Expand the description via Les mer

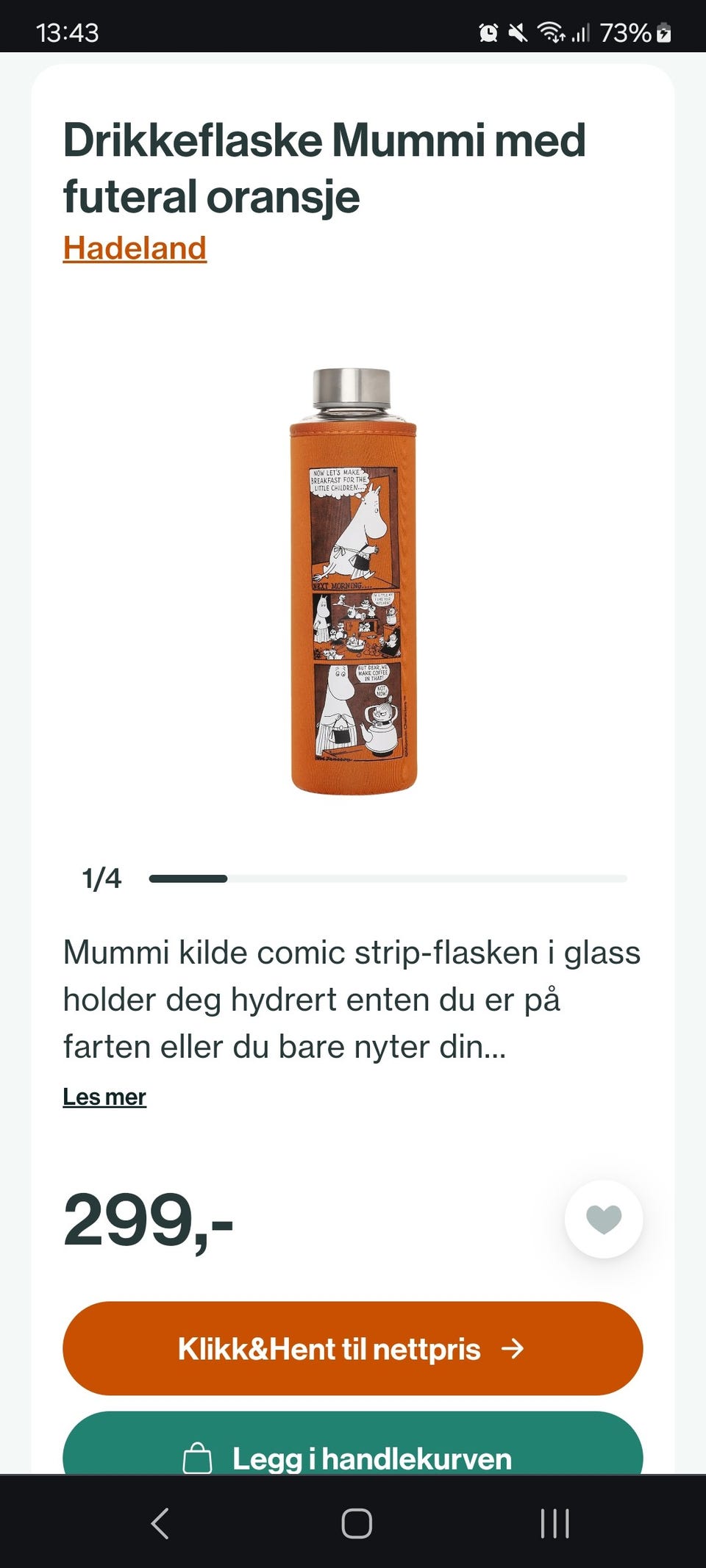point(104,1096)
